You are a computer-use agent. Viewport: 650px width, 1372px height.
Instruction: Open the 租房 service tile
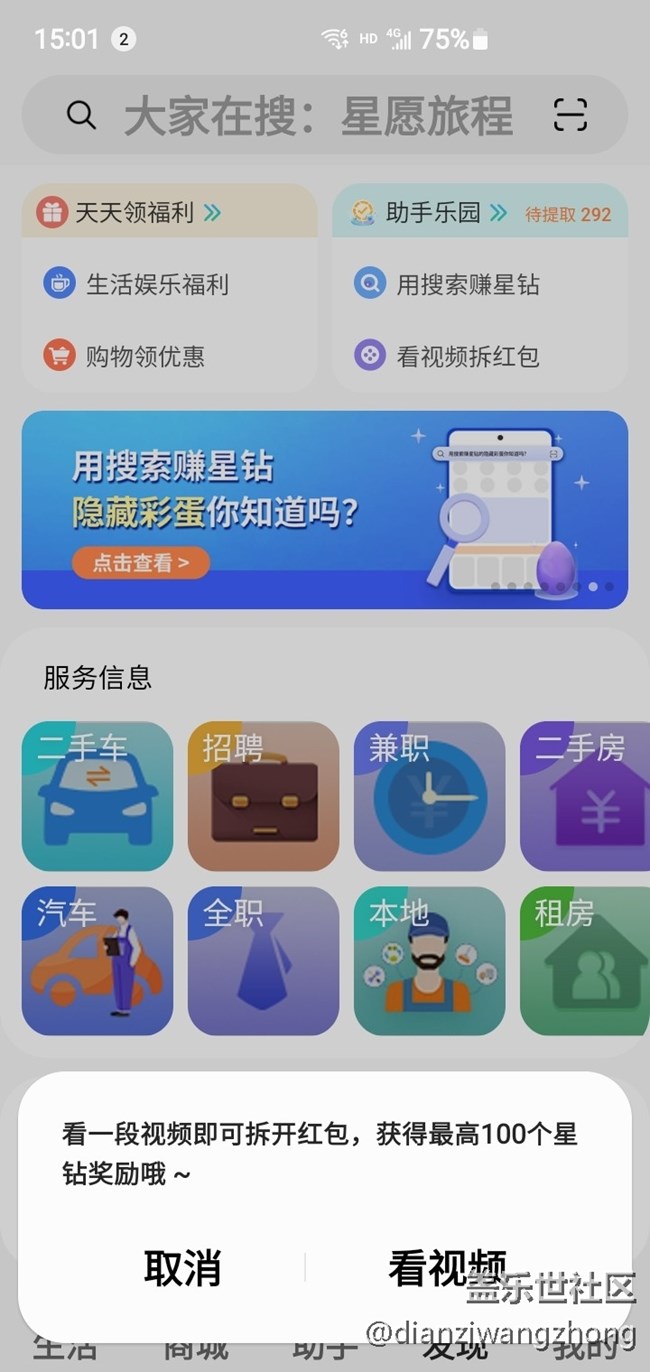586,961
